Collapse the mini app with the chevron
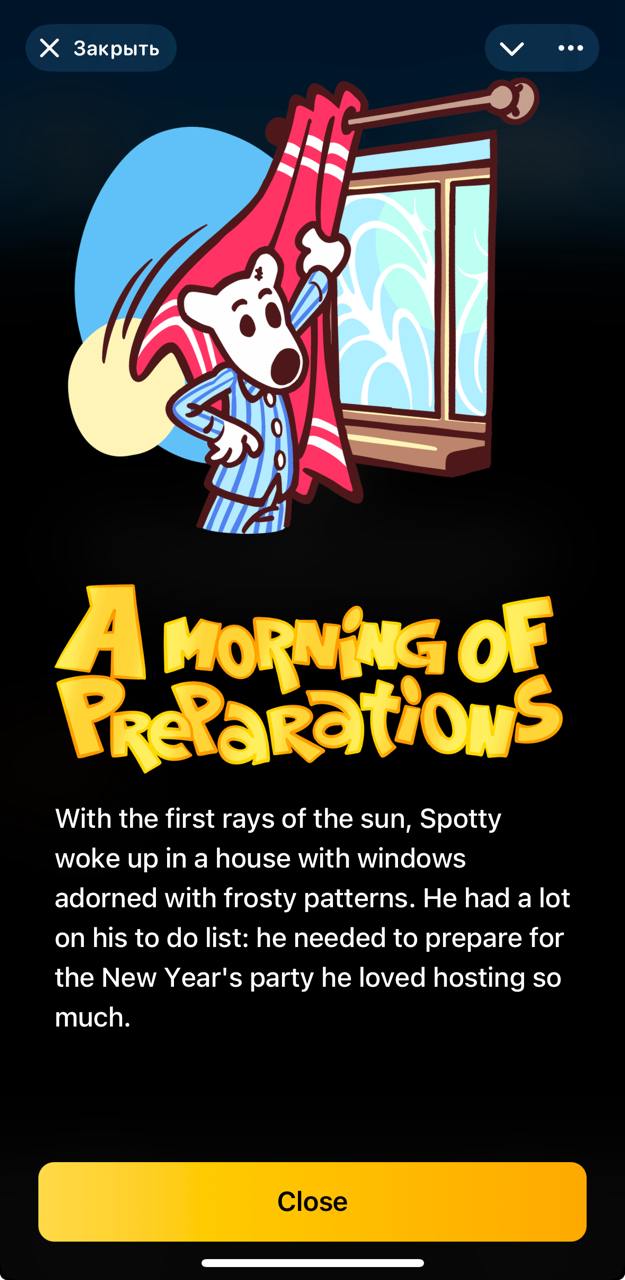This screenshot has height=1280, width=625. (512, 48)
